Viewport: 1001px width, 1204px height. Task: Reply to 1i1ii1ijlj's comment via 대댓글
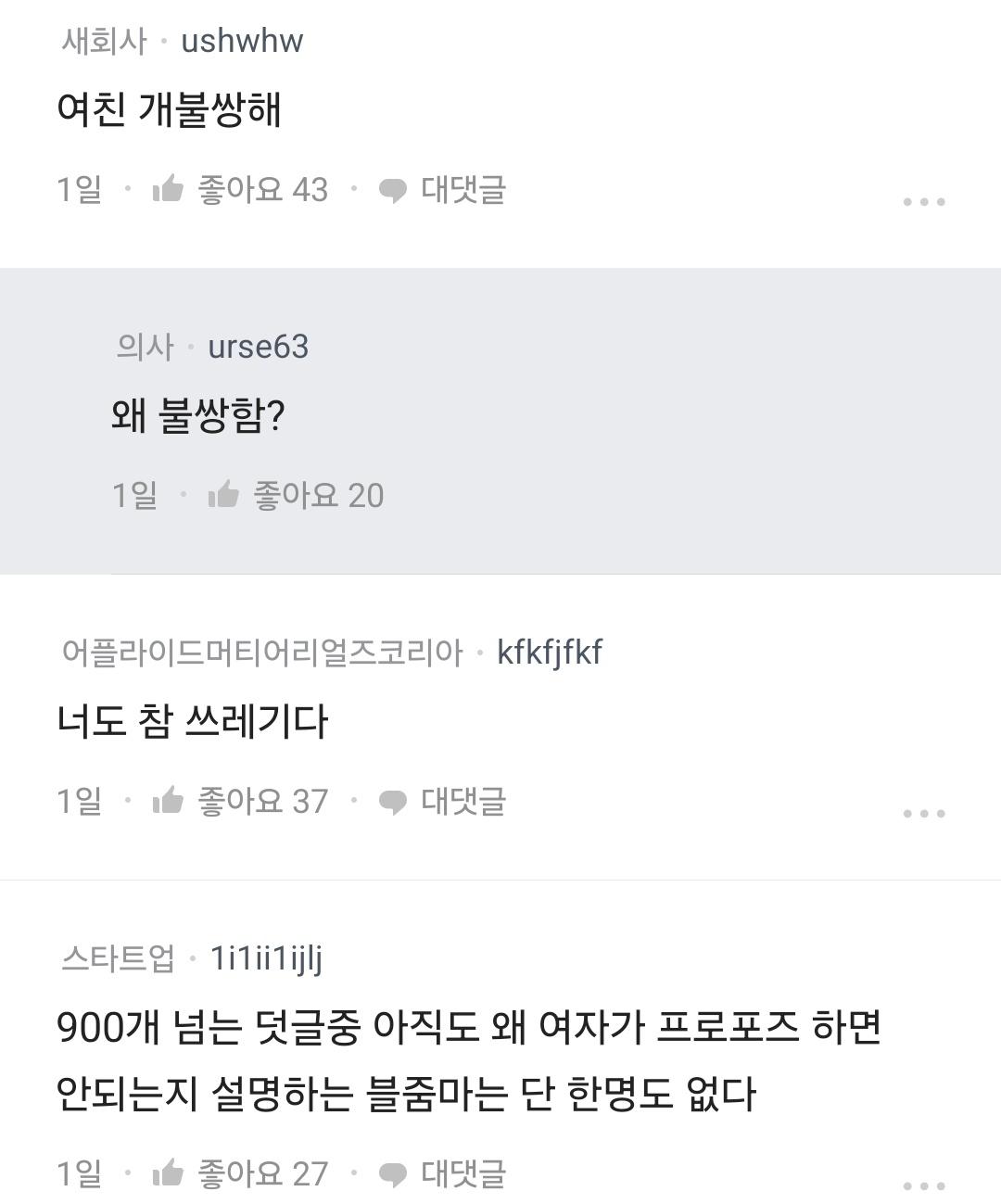443,1173
